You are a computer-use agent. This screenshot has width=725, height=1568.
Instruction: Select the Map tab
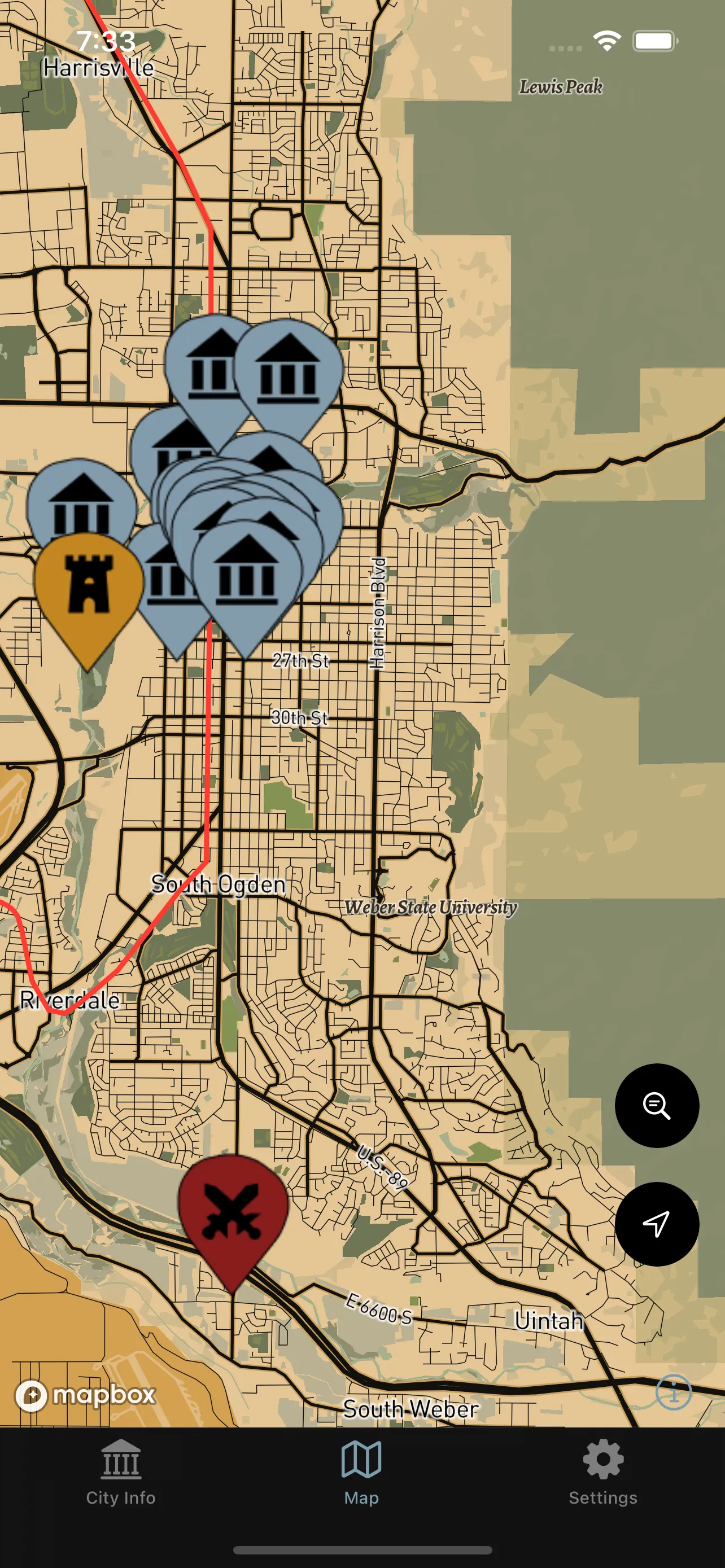point(361,1472)
